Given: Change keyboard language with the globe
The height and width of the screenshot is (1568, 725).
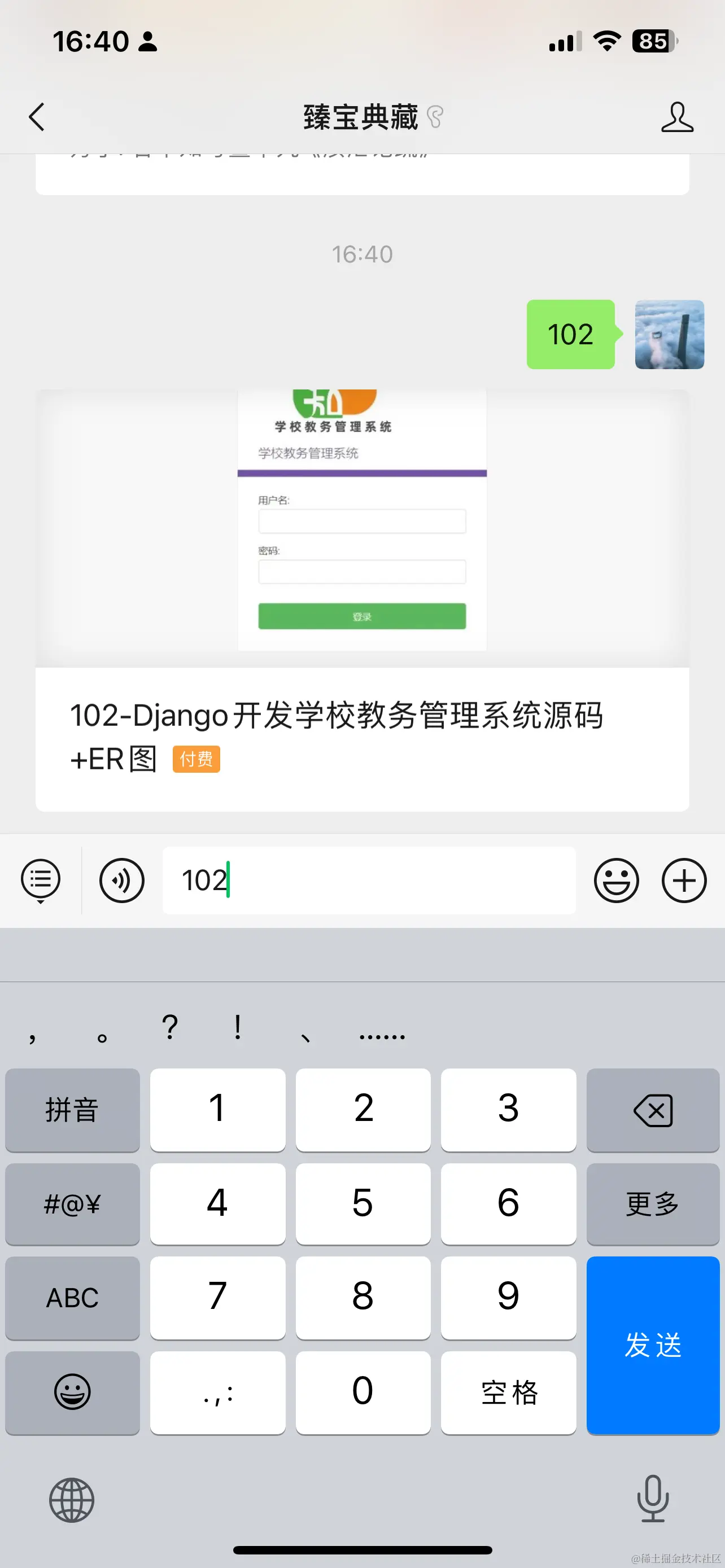Looking at the screenshot, I should click(72, 1500).
